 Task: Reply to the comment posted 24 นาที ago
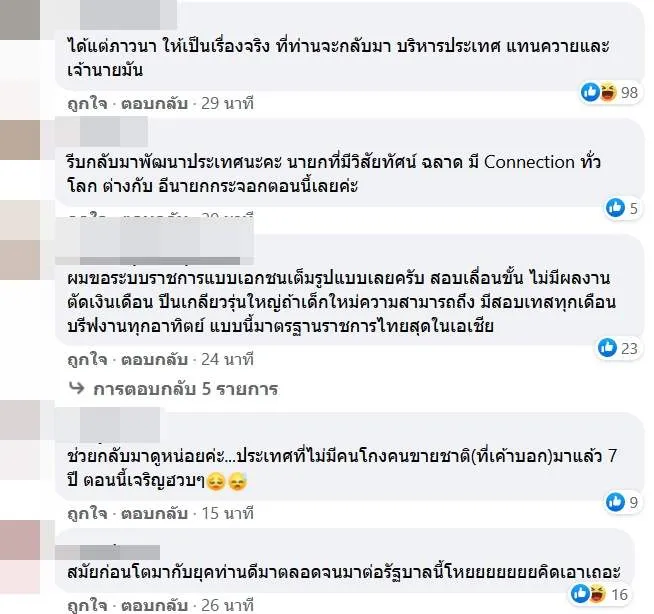[x=146, y=357]
